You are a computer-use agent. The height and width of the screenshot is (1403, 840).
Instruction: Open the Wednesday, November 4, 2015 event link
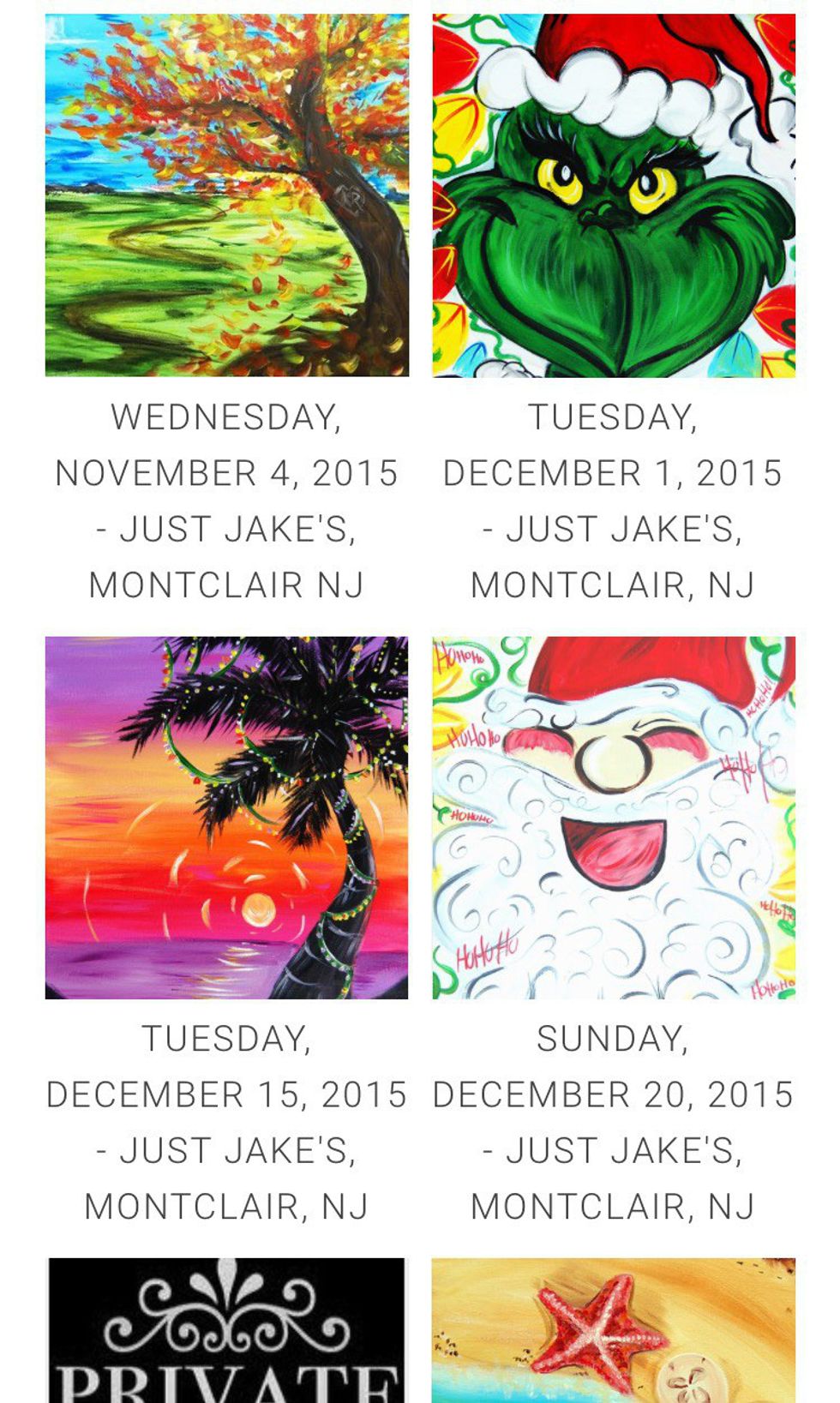(226, 501)
